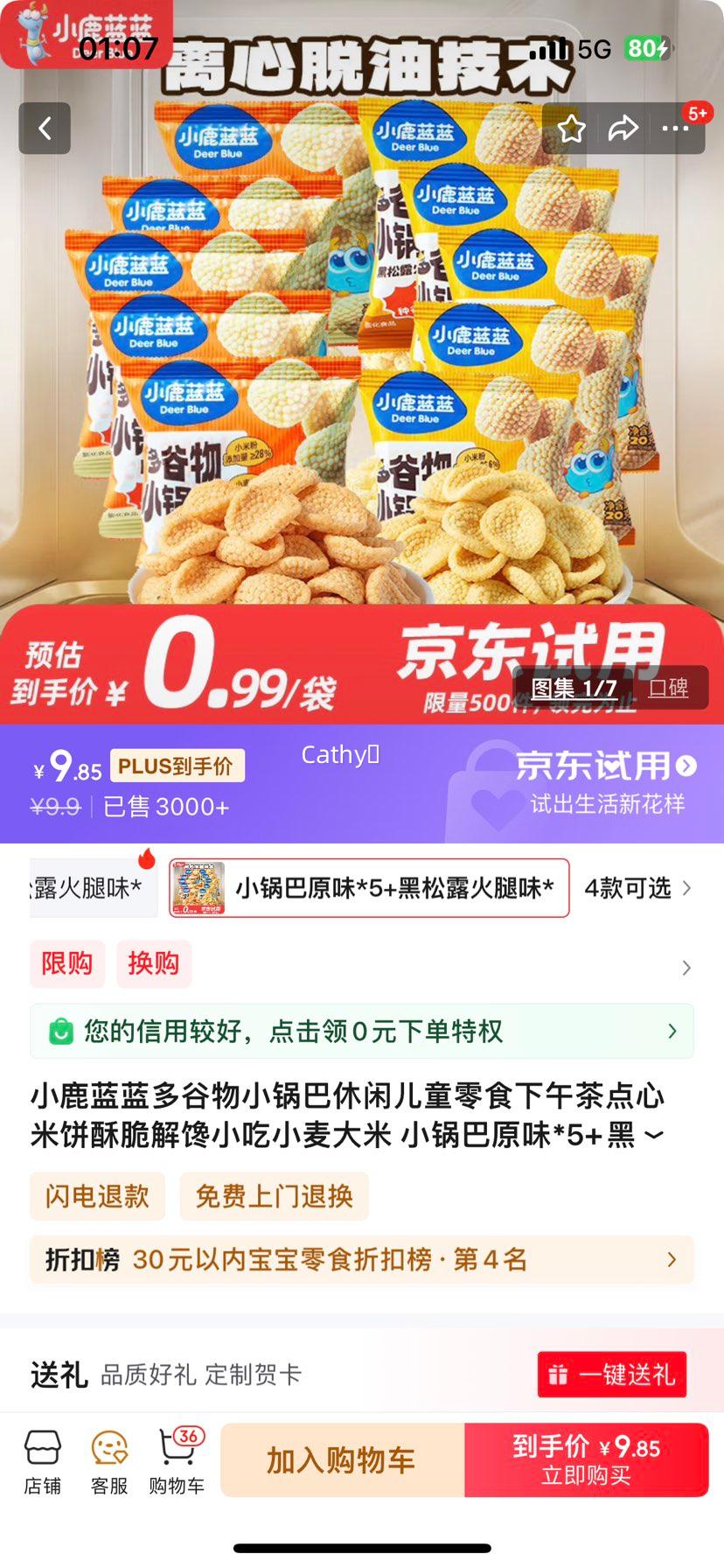Open the more options ellipsis icon
This screenshot has height=1568, width=724.
[675, 128]
